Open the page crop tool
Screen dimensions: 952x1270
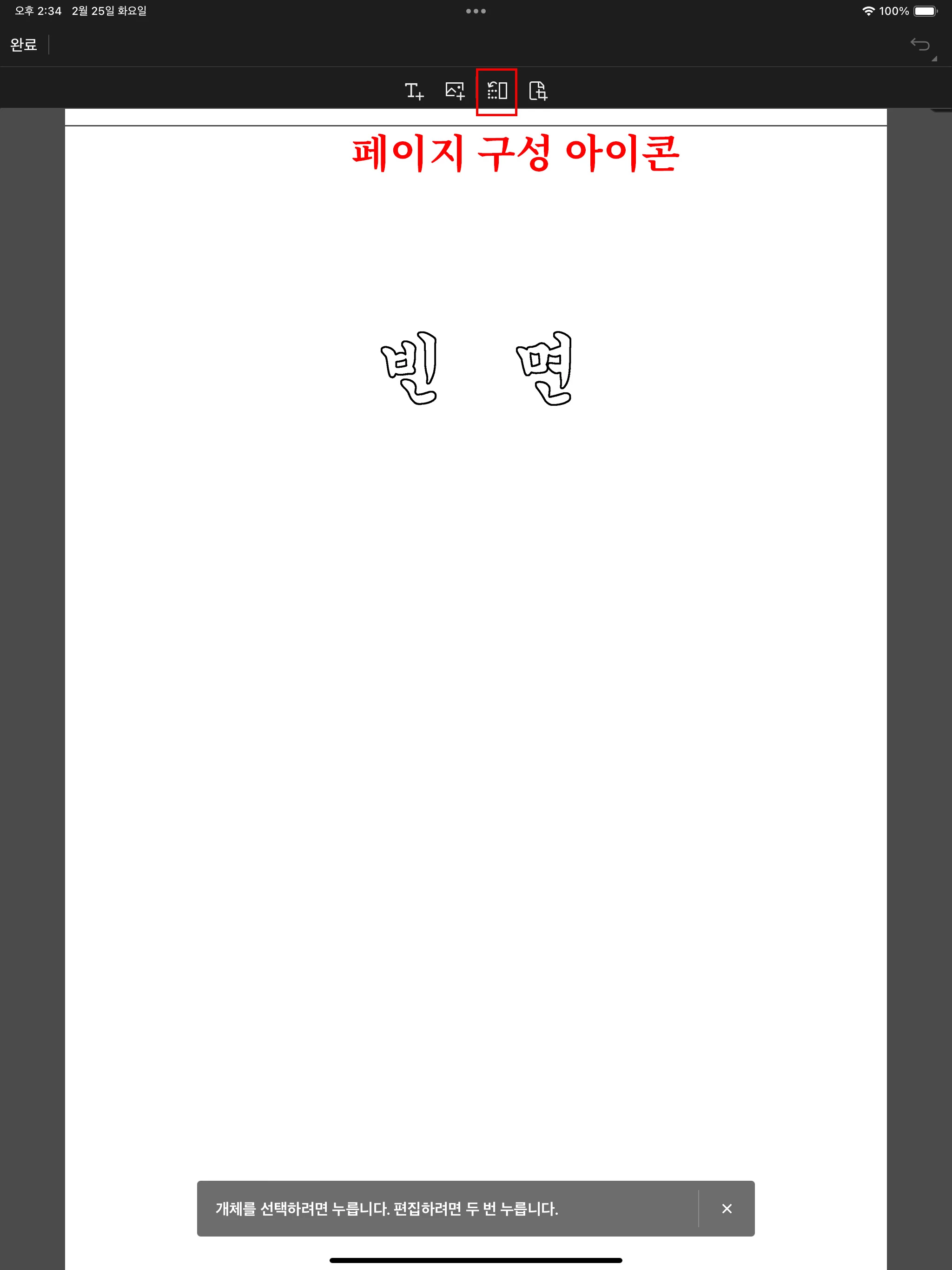[538, 91]
